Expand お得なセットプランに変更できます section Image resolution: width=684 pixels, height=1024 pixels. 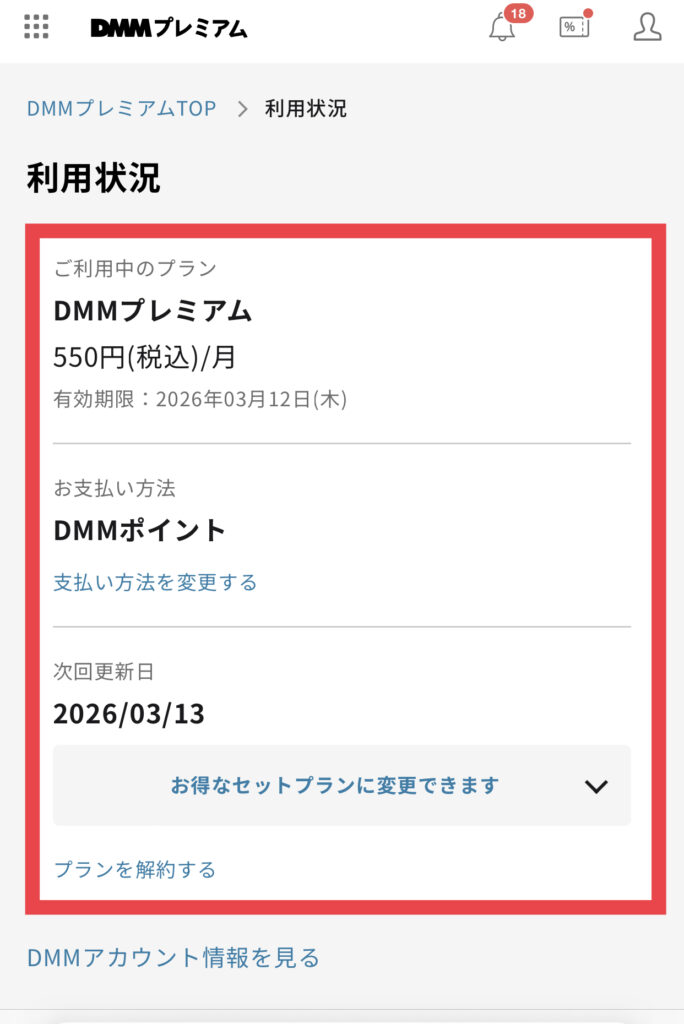coord(342,785)
